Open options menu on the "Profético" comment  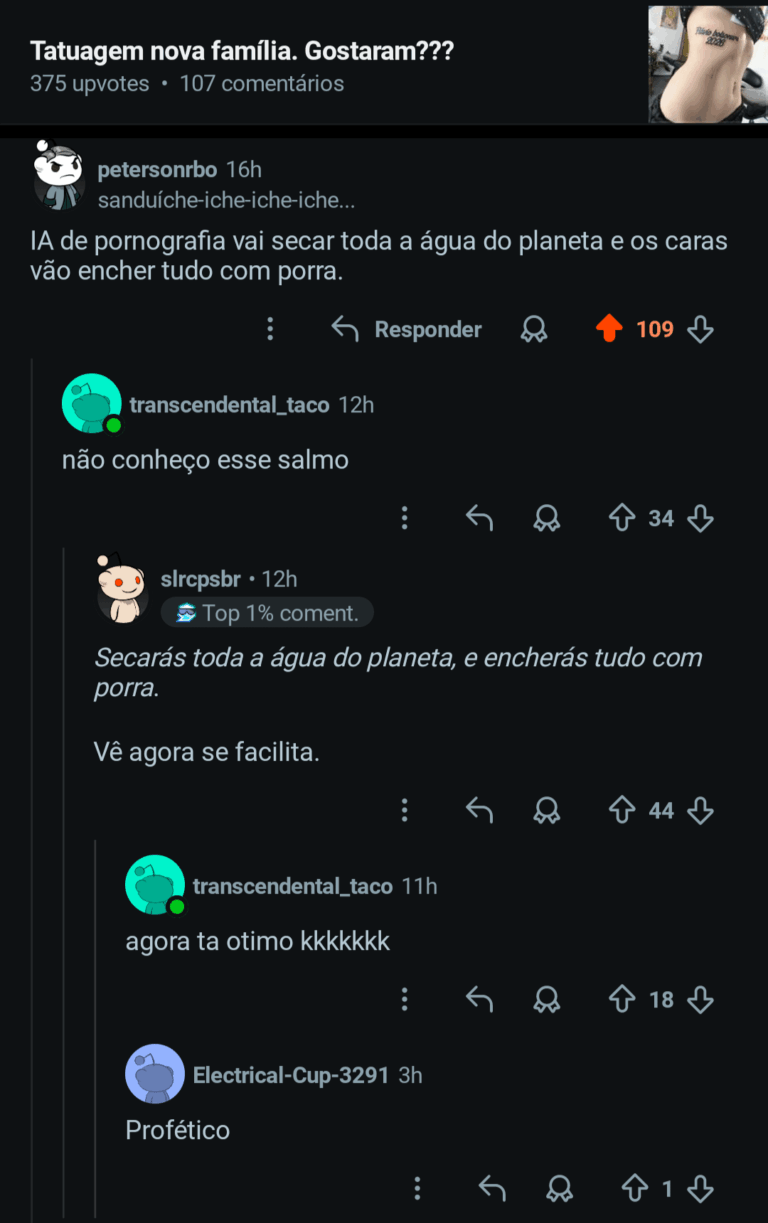coord(417,1188)
